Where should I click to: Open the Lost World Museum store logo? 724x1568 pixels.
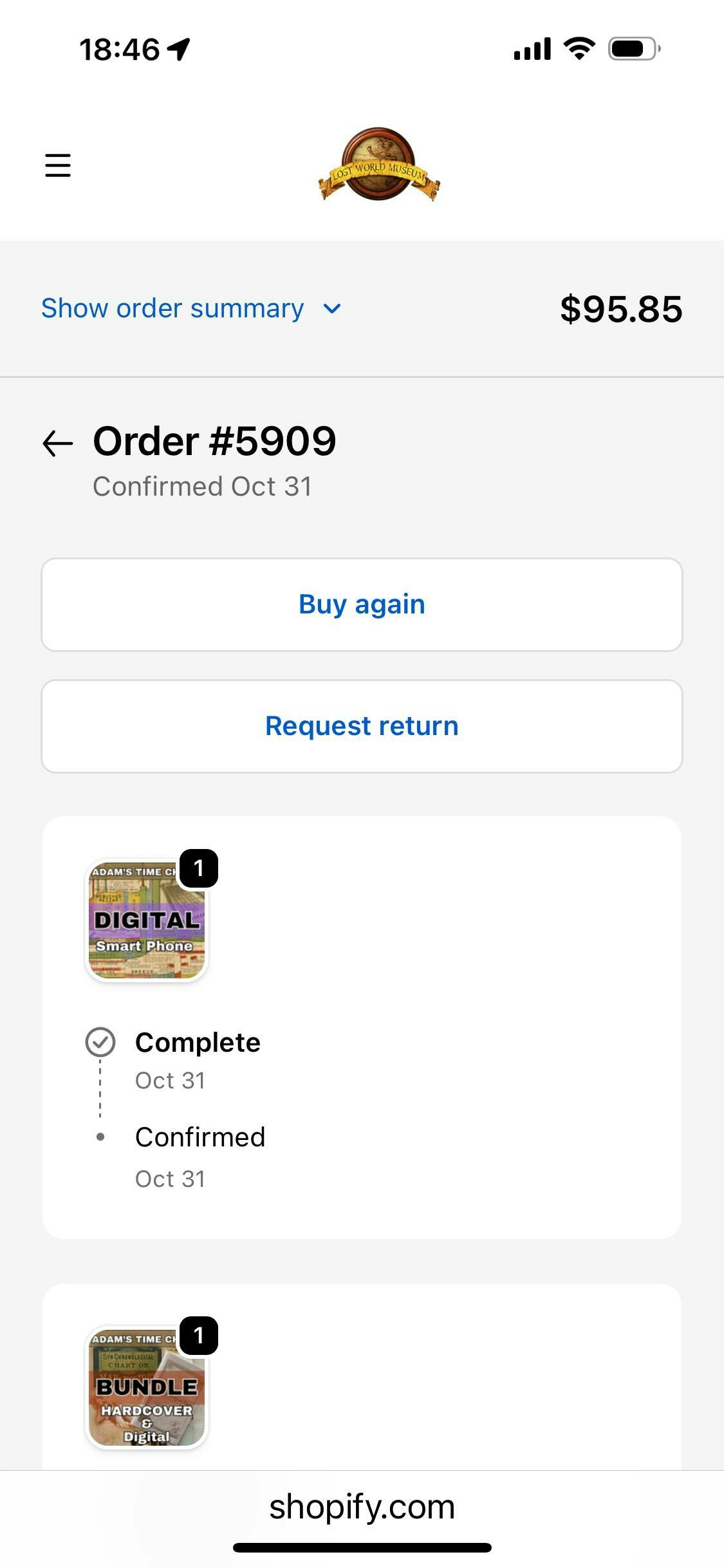tap(378, 165)
